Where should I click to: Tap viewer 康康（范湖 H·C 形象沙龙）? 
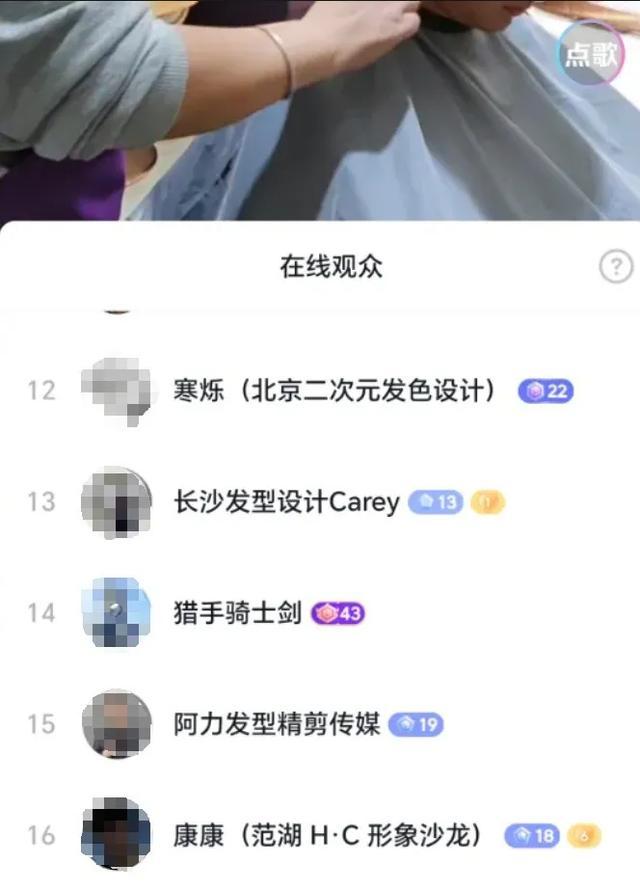328,835
